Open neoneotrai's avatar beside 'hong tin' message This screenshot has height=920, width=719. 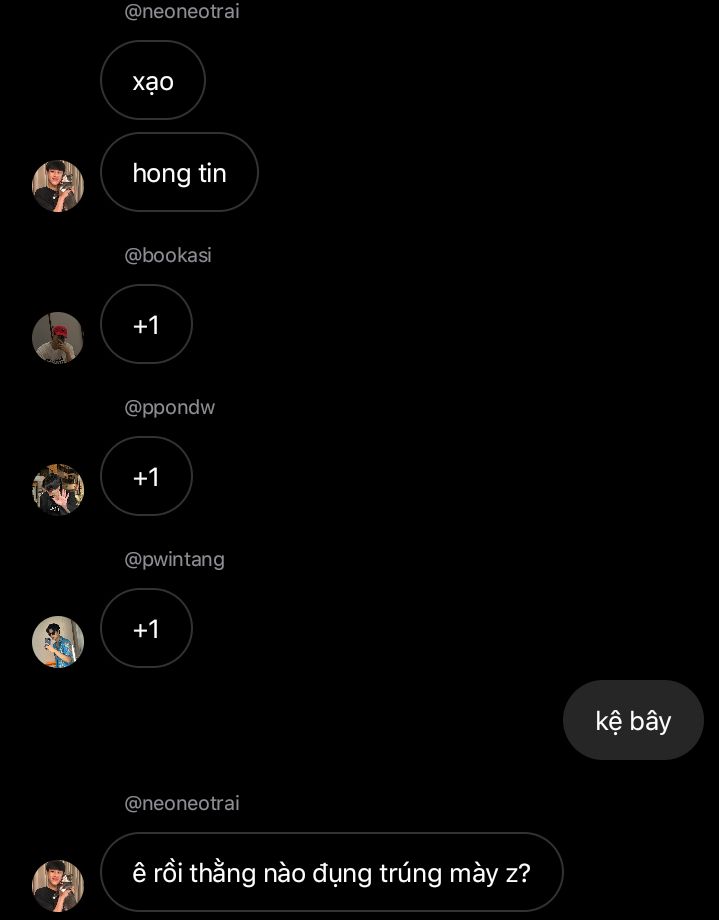[58, 186]
